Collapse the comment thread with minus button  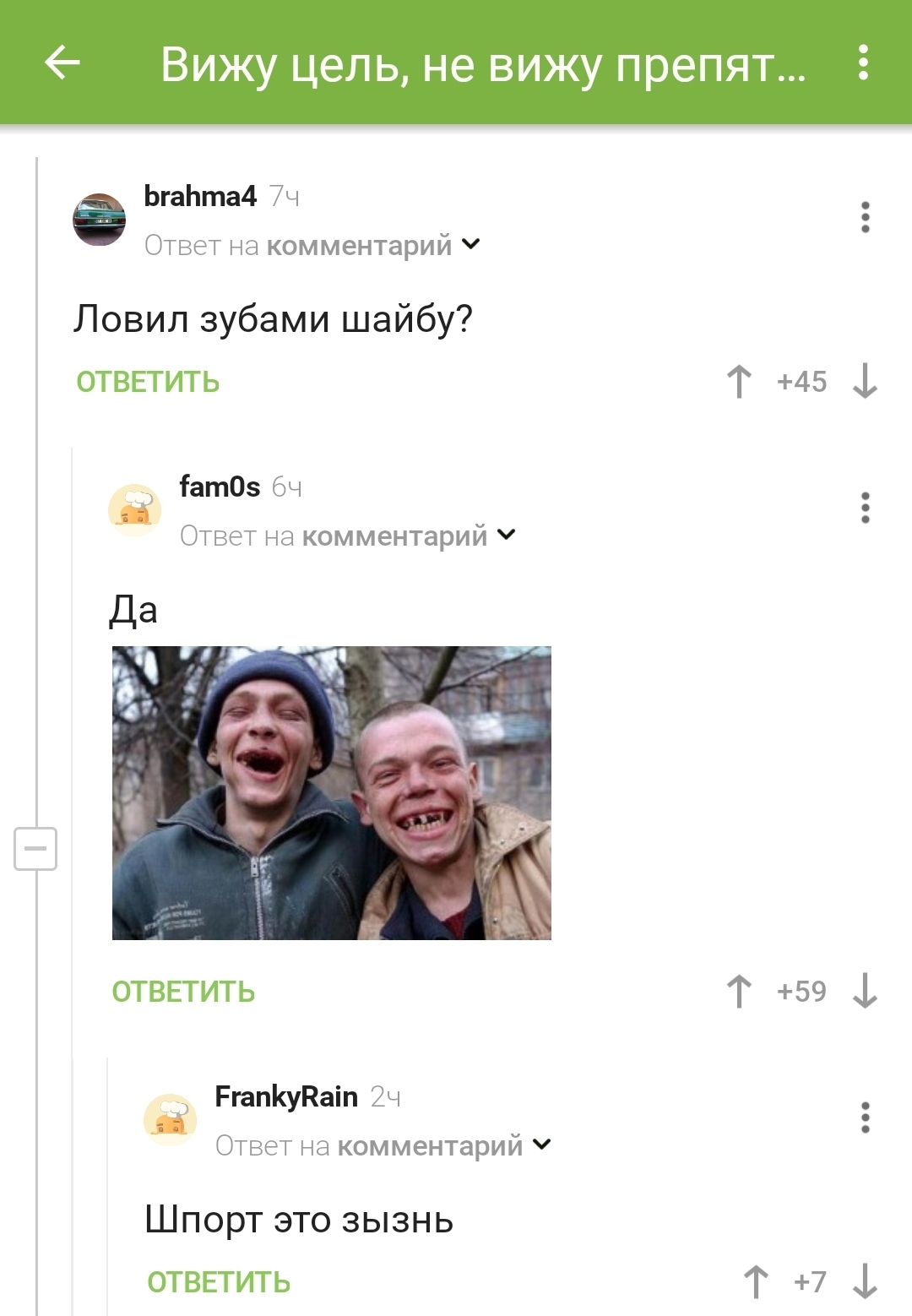click(35, 848)
